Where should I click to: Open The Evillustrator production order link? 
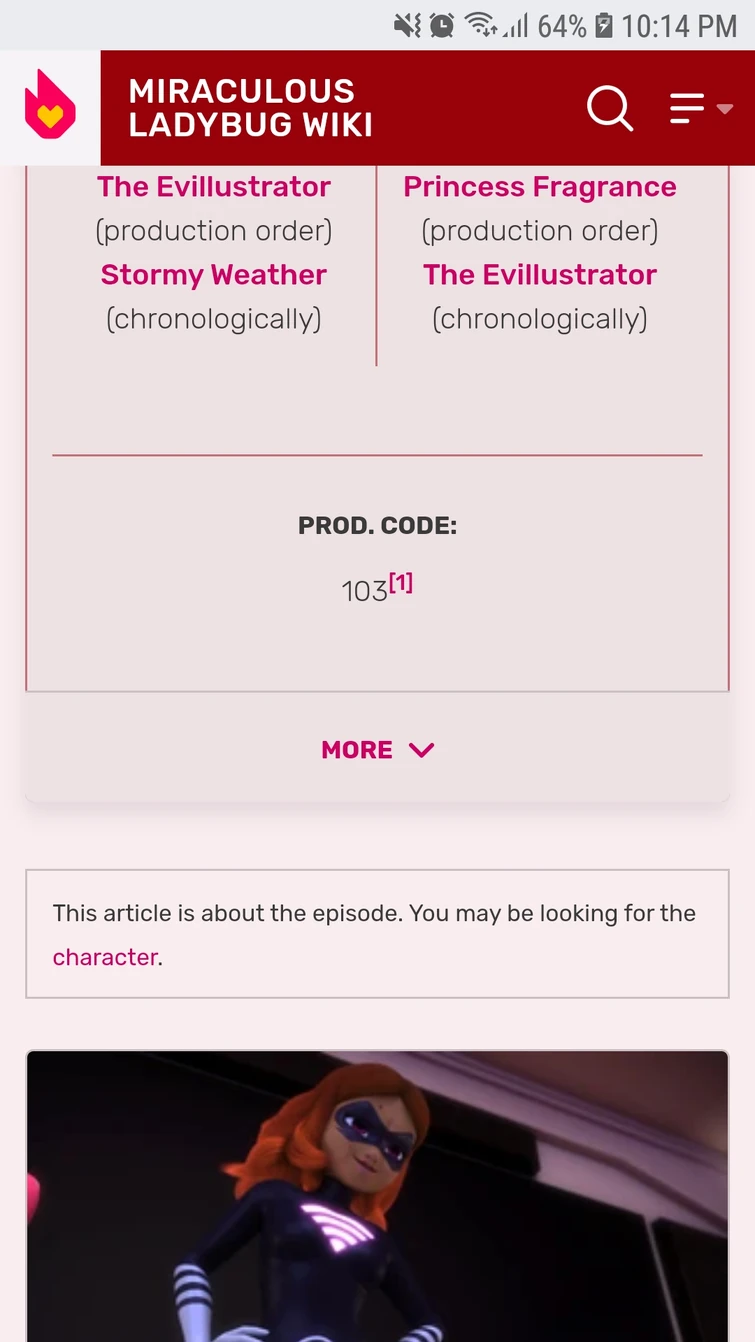pos(213,186)
